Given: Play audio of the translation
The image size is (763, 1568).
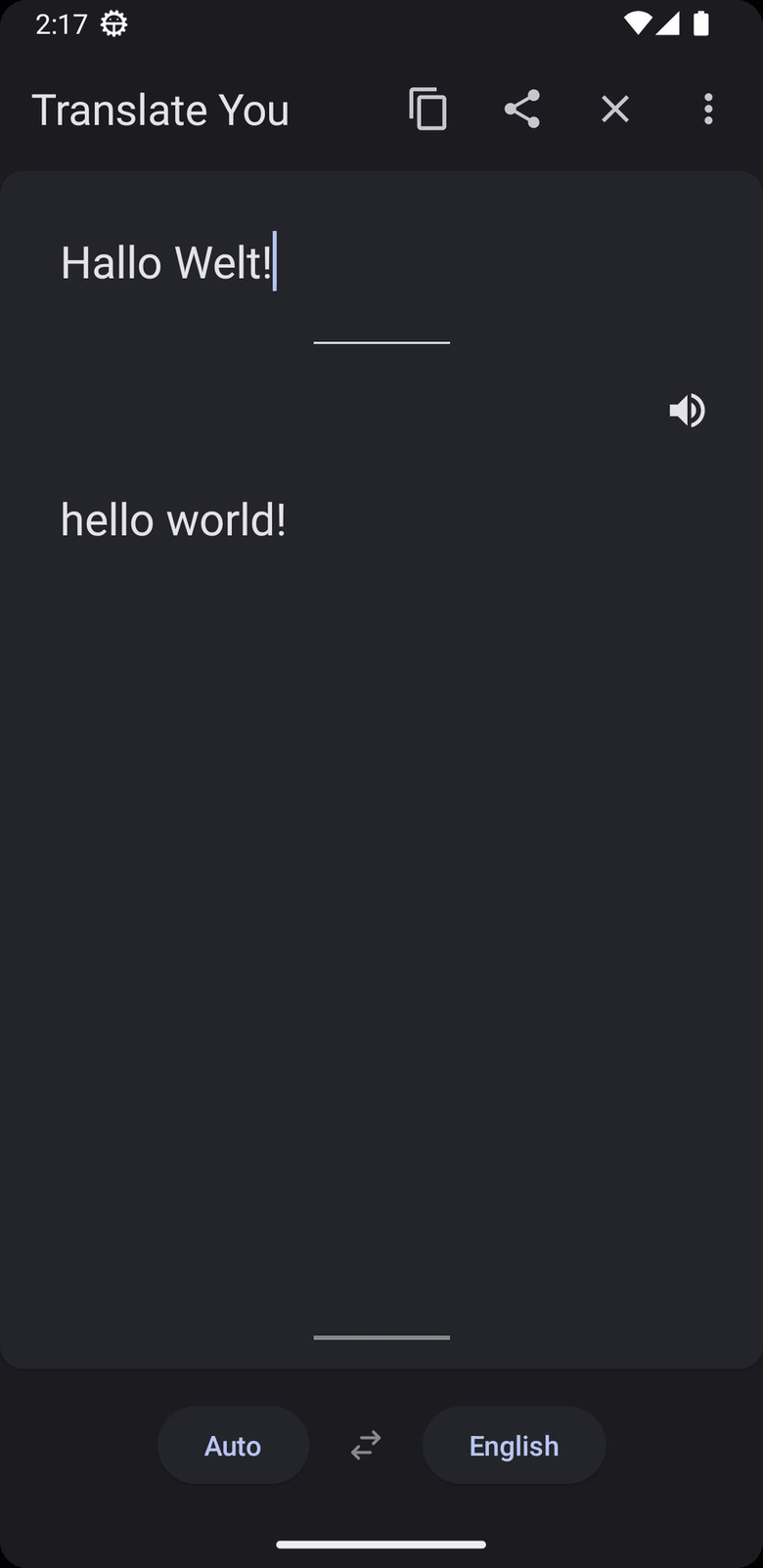Looking at the screenshot, I should tap(687, 410).
